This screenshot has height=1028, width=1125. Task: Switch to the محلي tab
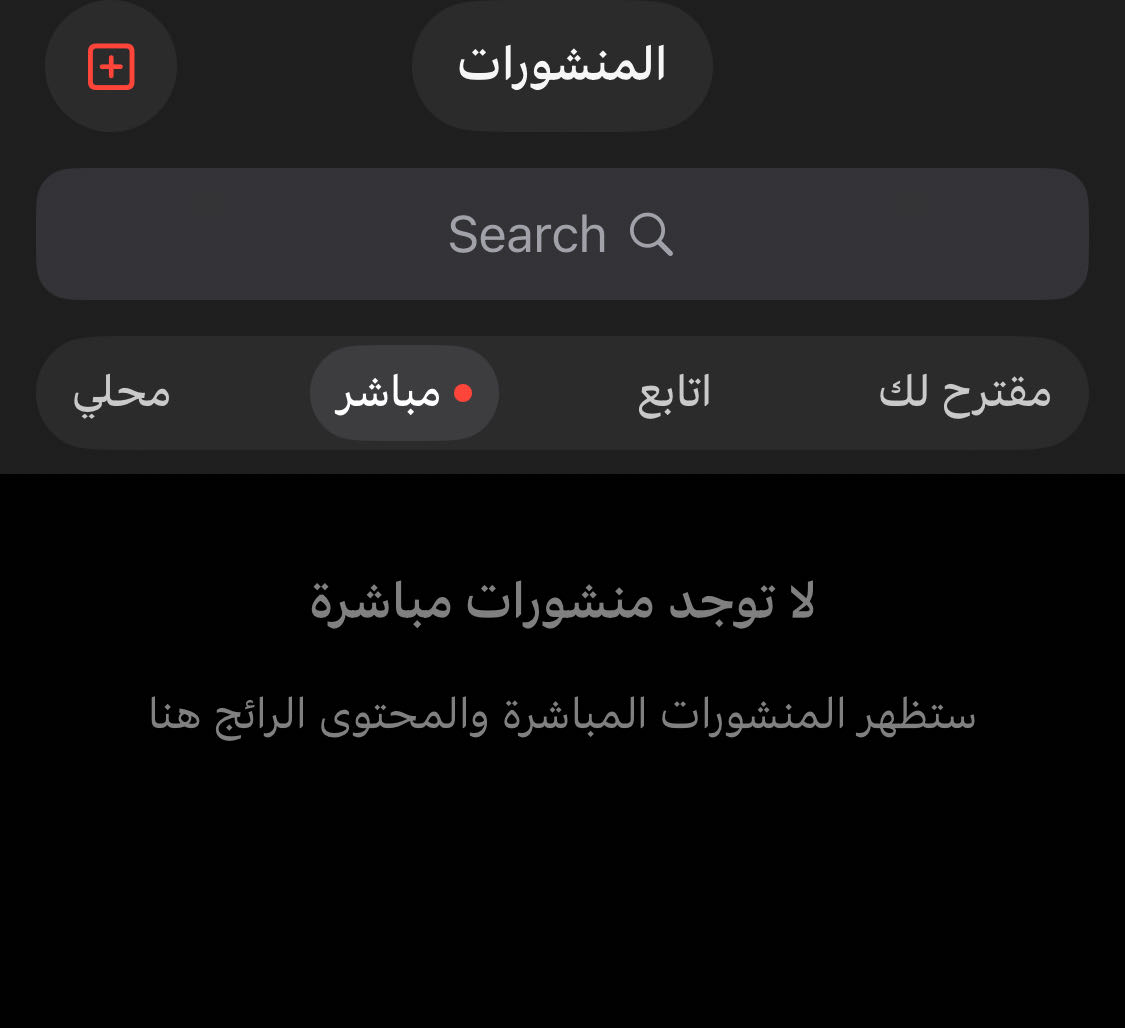(121, 392)
